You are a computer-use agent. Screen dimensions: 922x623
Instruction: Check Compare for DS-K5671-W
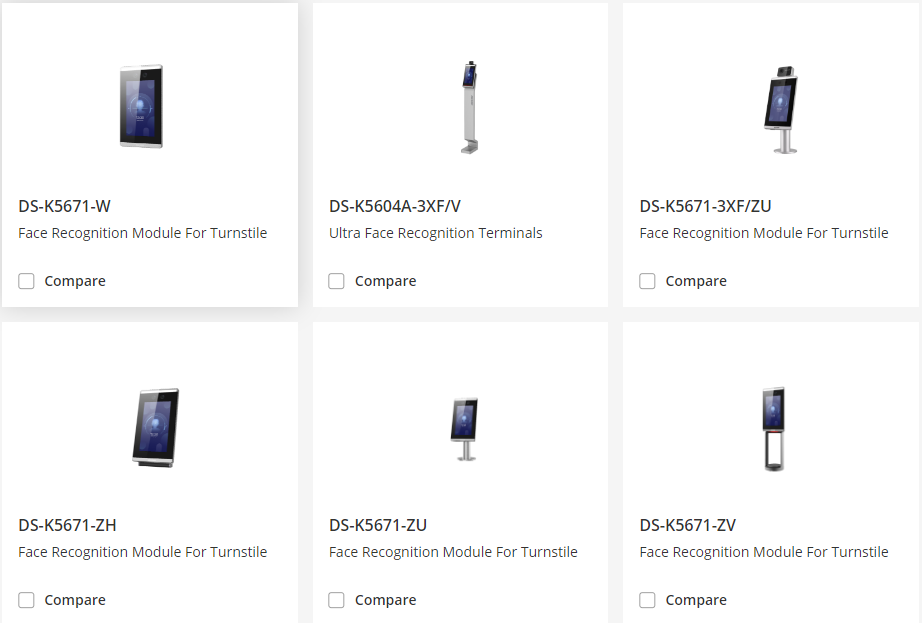(x=26, y=281)
